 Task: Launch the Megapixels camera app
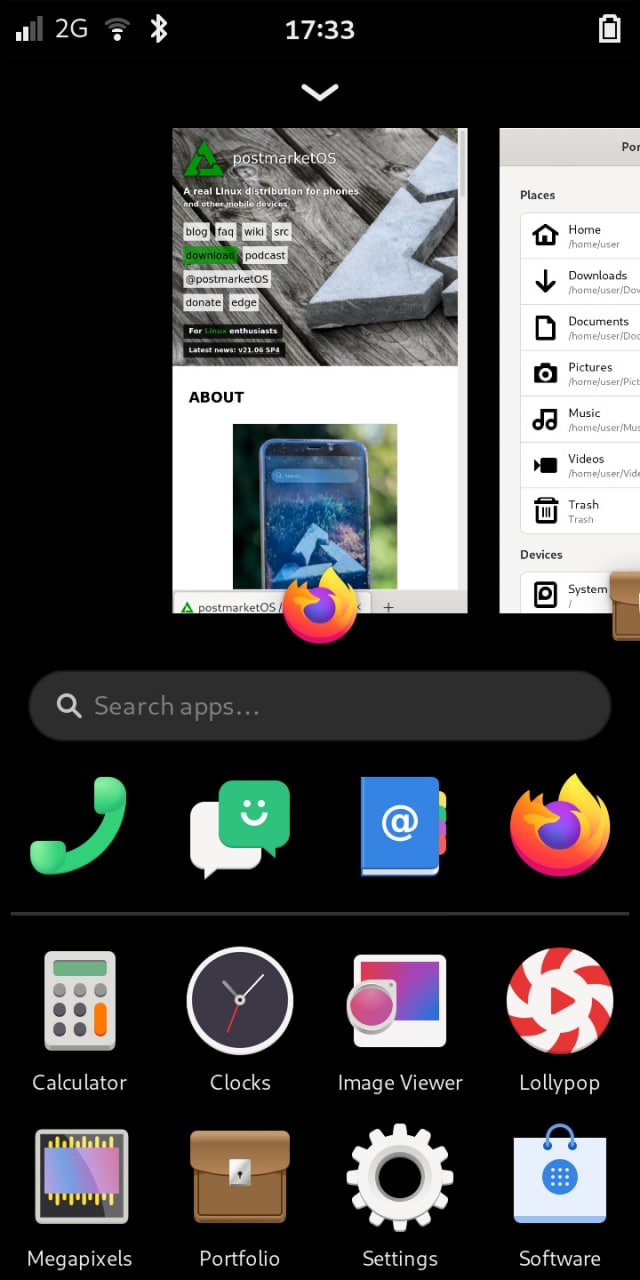pyautogui.click(x=80, y=1177)
